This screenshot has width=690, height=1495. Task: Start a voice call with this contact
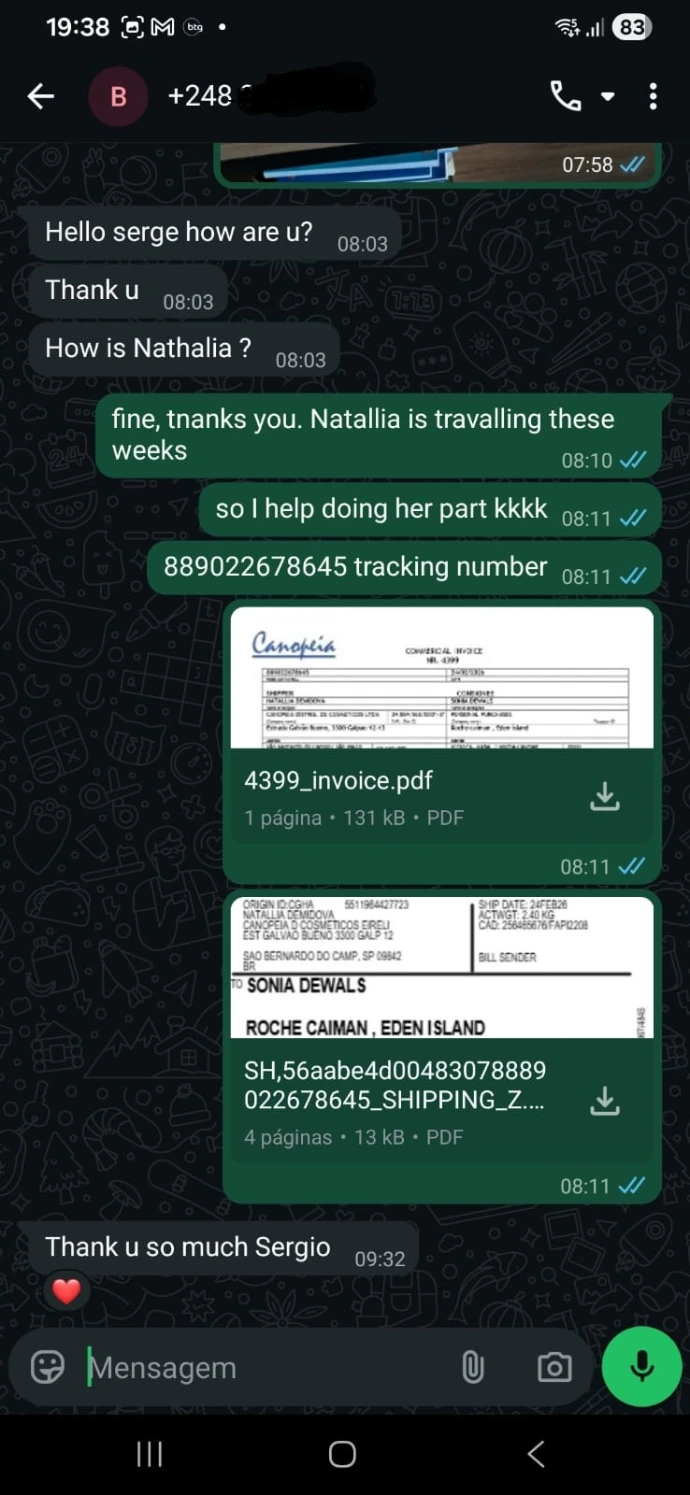565,96
